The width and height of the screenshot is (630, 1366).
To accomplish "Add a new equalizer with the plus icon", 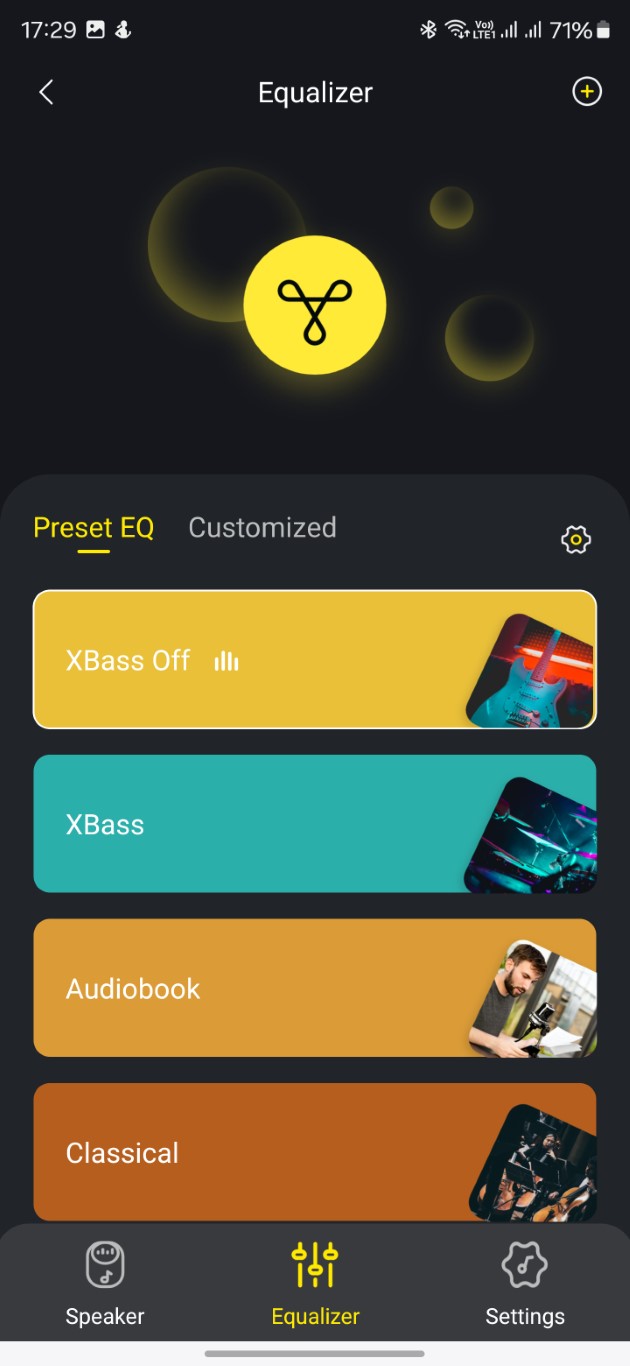I will coord(586,92).
